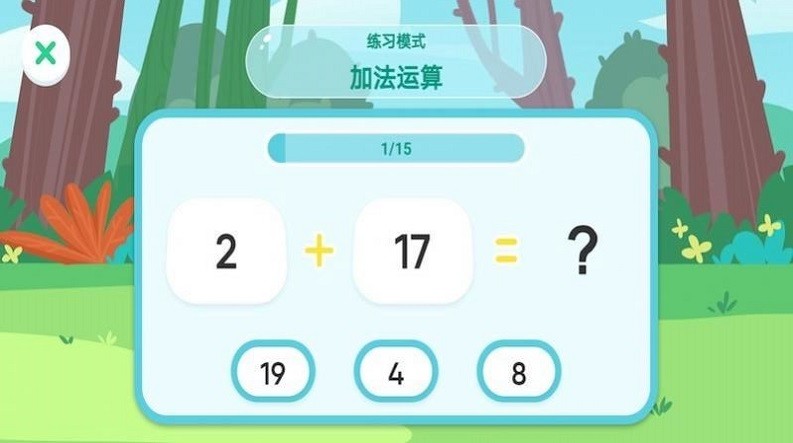Select answer 19
Viewport: 793px width, 443px height.
coord(272,374)
